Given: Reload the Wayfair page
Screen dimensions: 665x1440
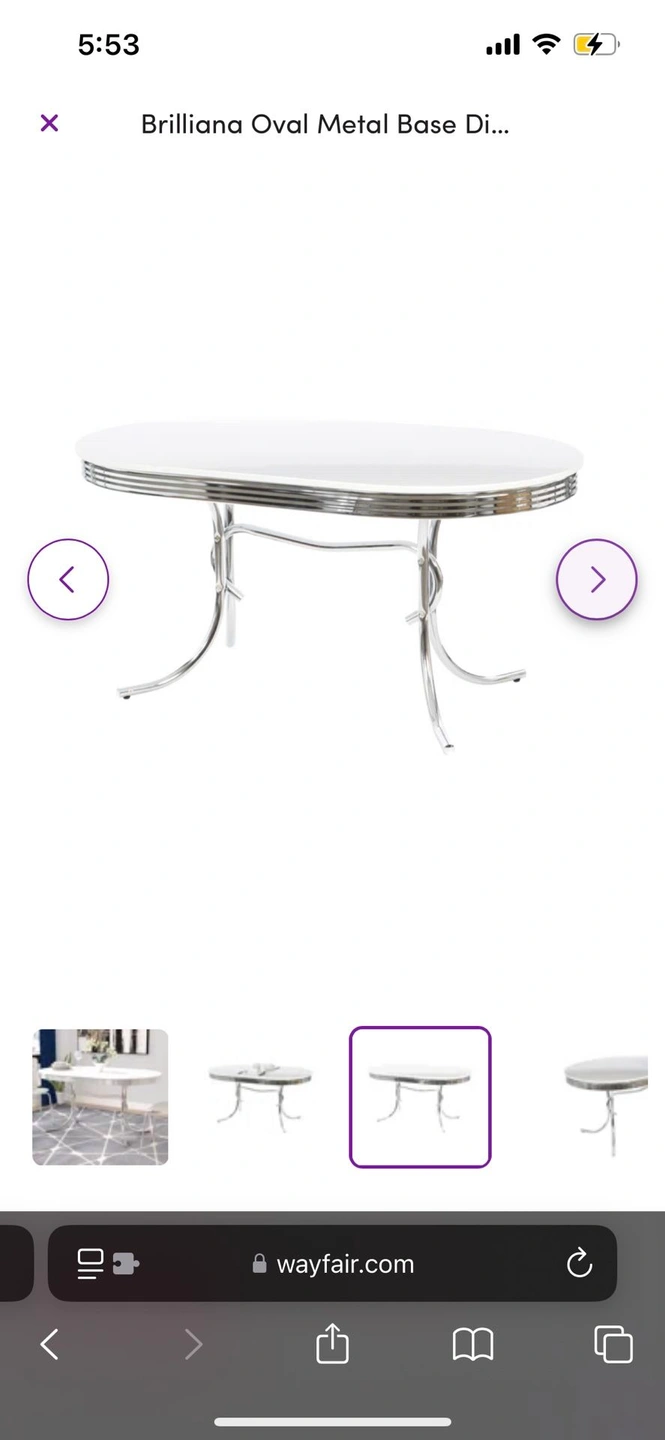Looking at the screenshot, I should point(579,1264).
